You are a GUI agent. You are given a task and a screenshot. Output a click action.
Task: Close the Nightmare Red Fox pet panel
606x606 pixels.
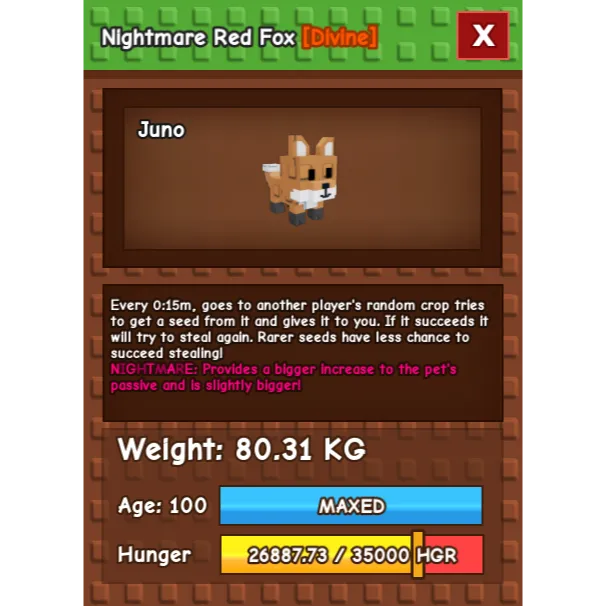pyautogui.click(x=483, y=36)
